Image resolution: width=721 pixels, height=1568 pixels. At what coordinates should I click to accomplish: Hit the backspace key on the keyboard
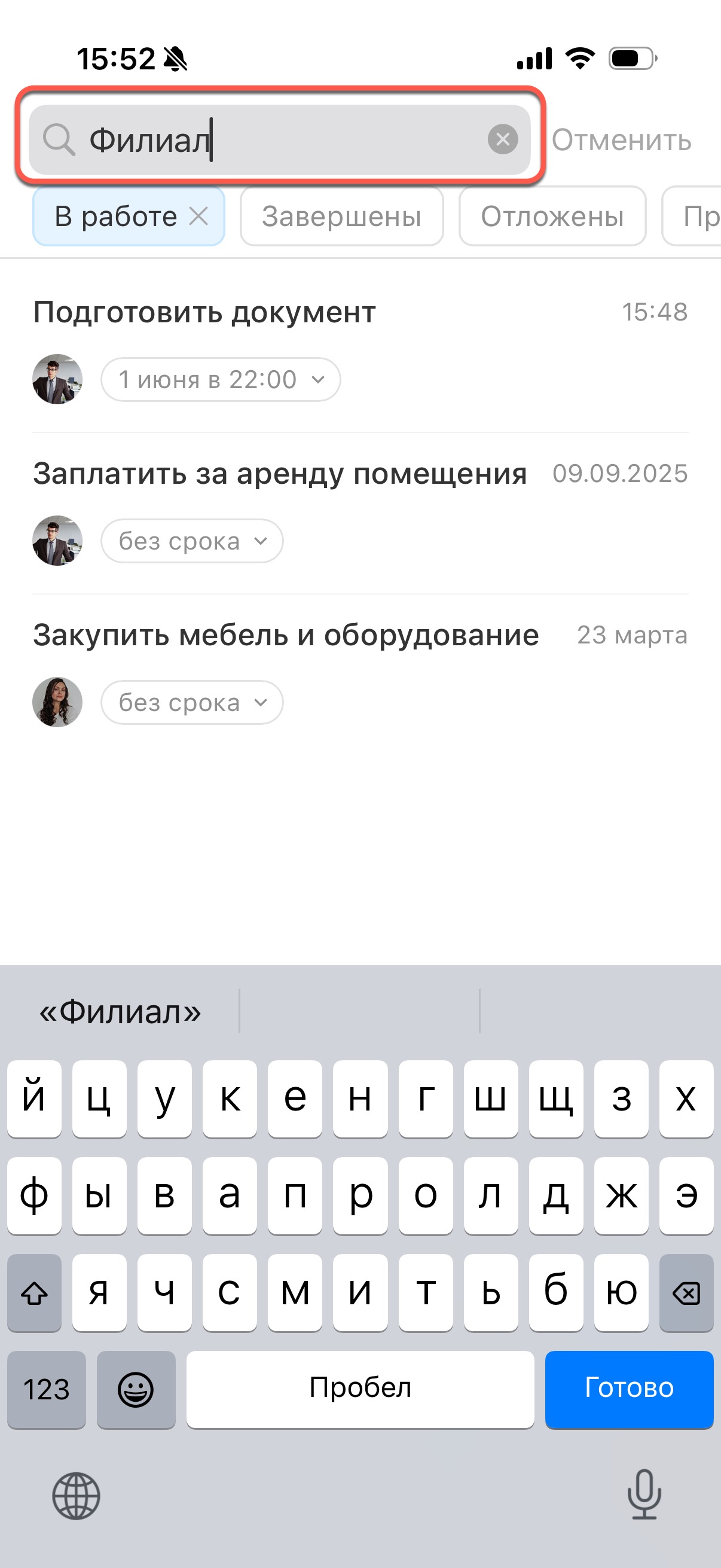(686, 1292)
